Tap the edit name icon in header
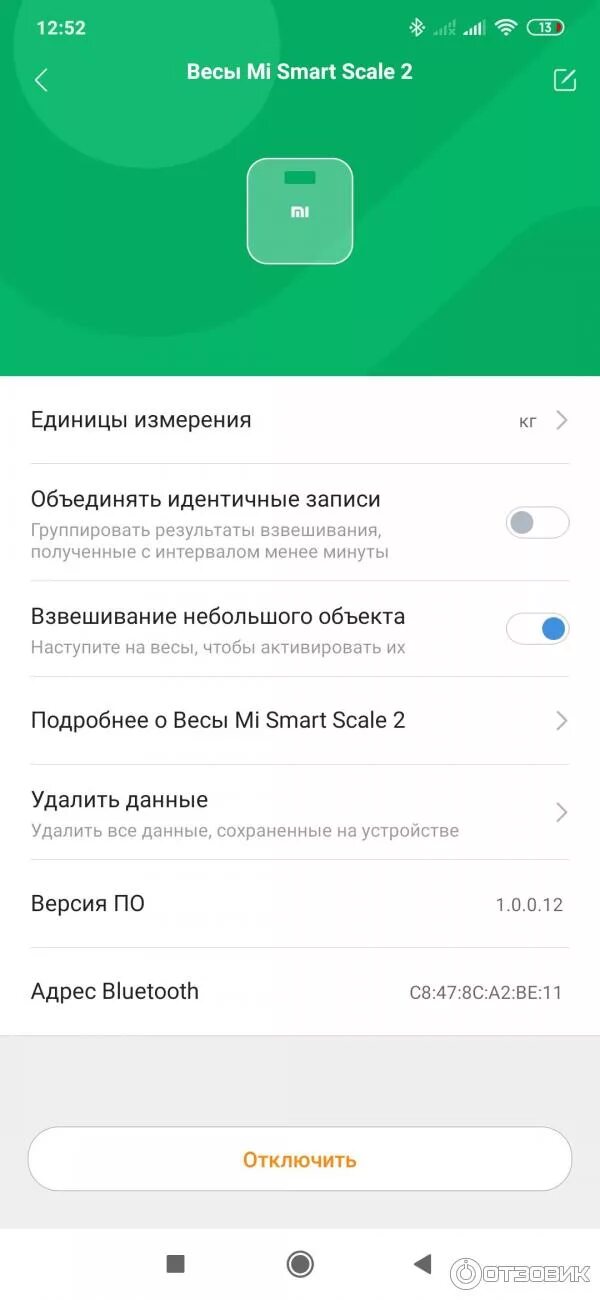The height and width of the screenshot is (1300, 600). (x=565, y=80)
